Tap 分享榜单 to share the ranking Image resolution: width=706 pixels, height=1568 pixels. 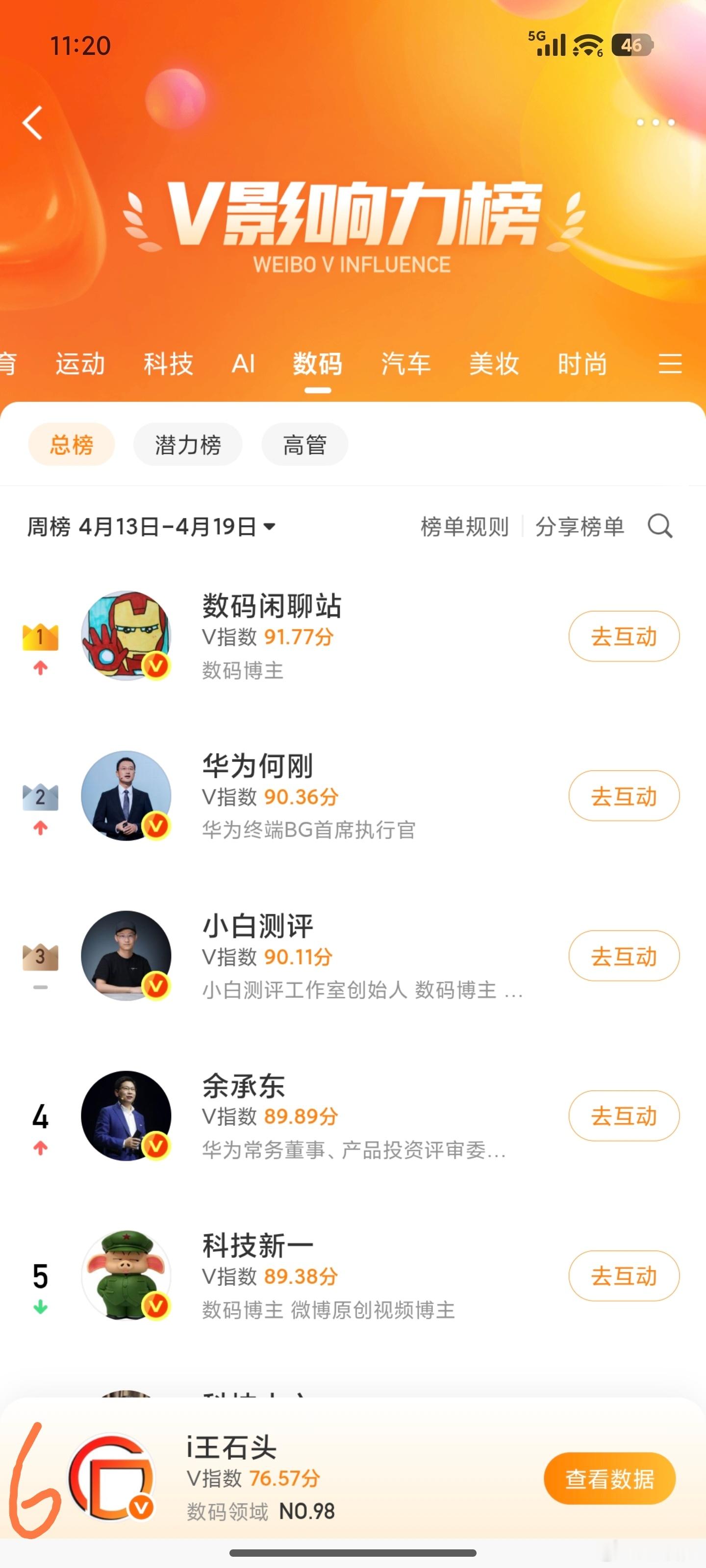pos(579,527)
